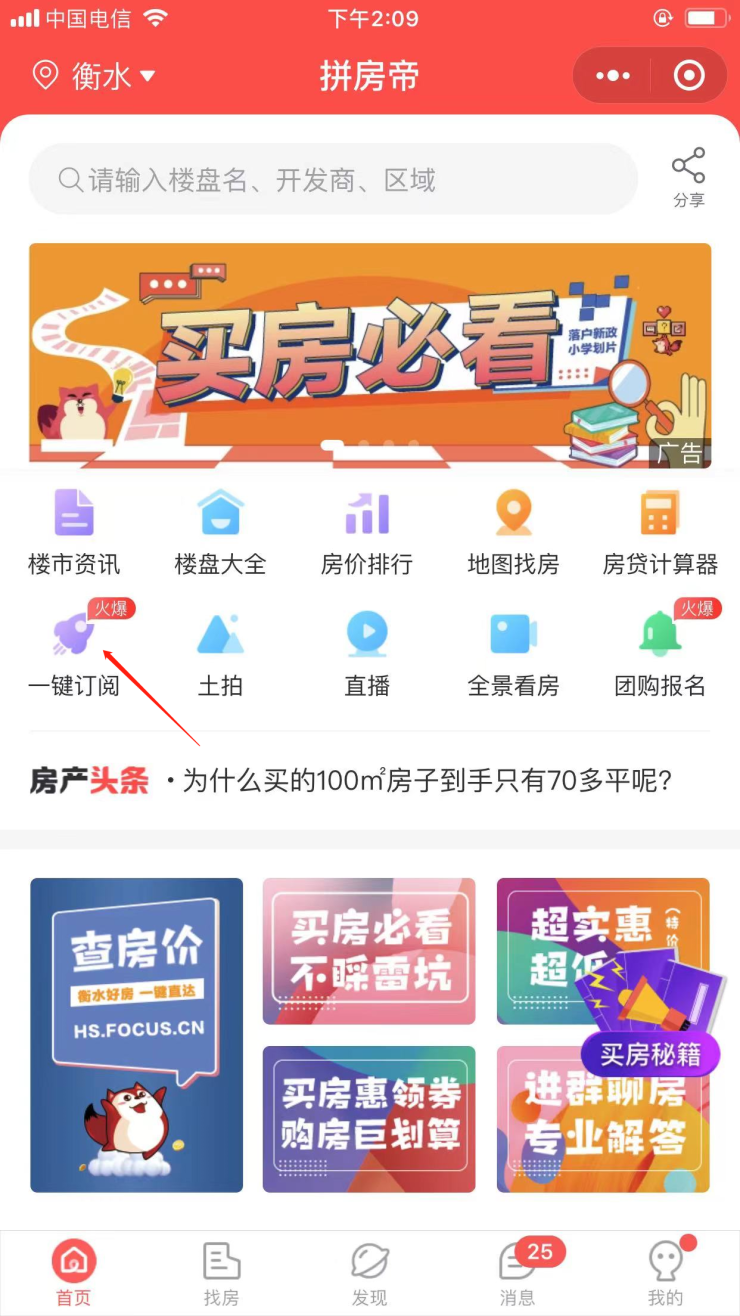
Task: Open the mini-program three-dot menu
Action: coord(612,76)
